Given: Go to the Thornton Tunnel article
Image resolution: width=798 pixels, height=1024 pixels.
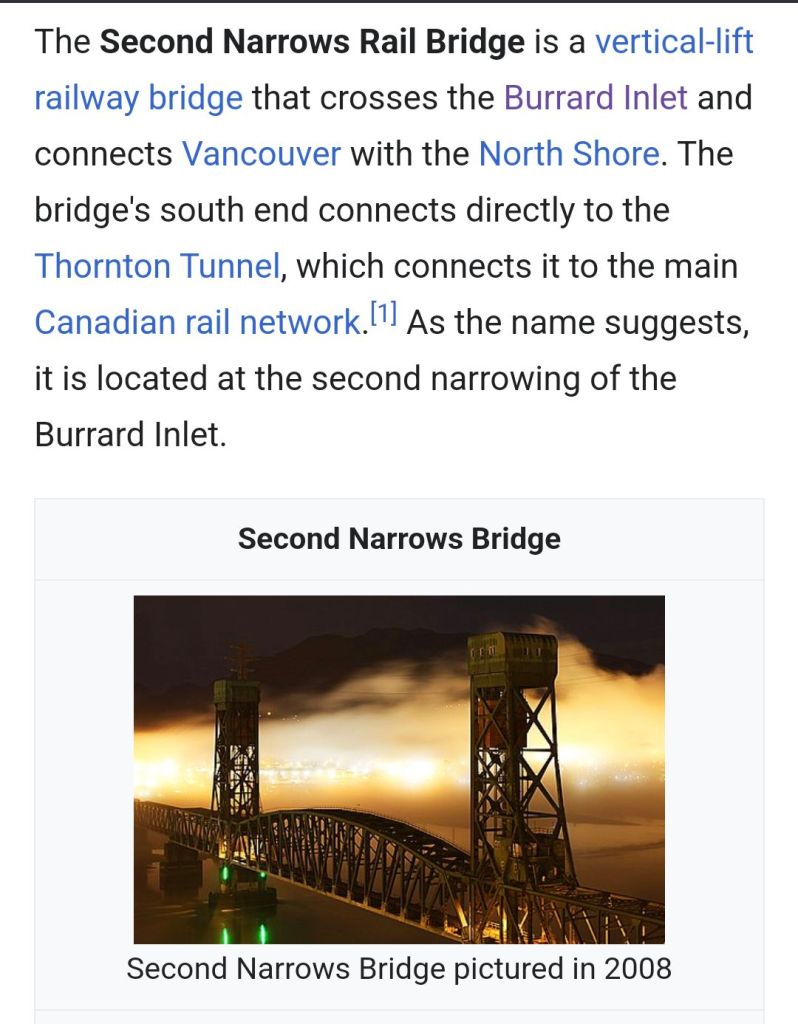Looking at the screenshot, I should pyautogui.click(x=156, y=266).
